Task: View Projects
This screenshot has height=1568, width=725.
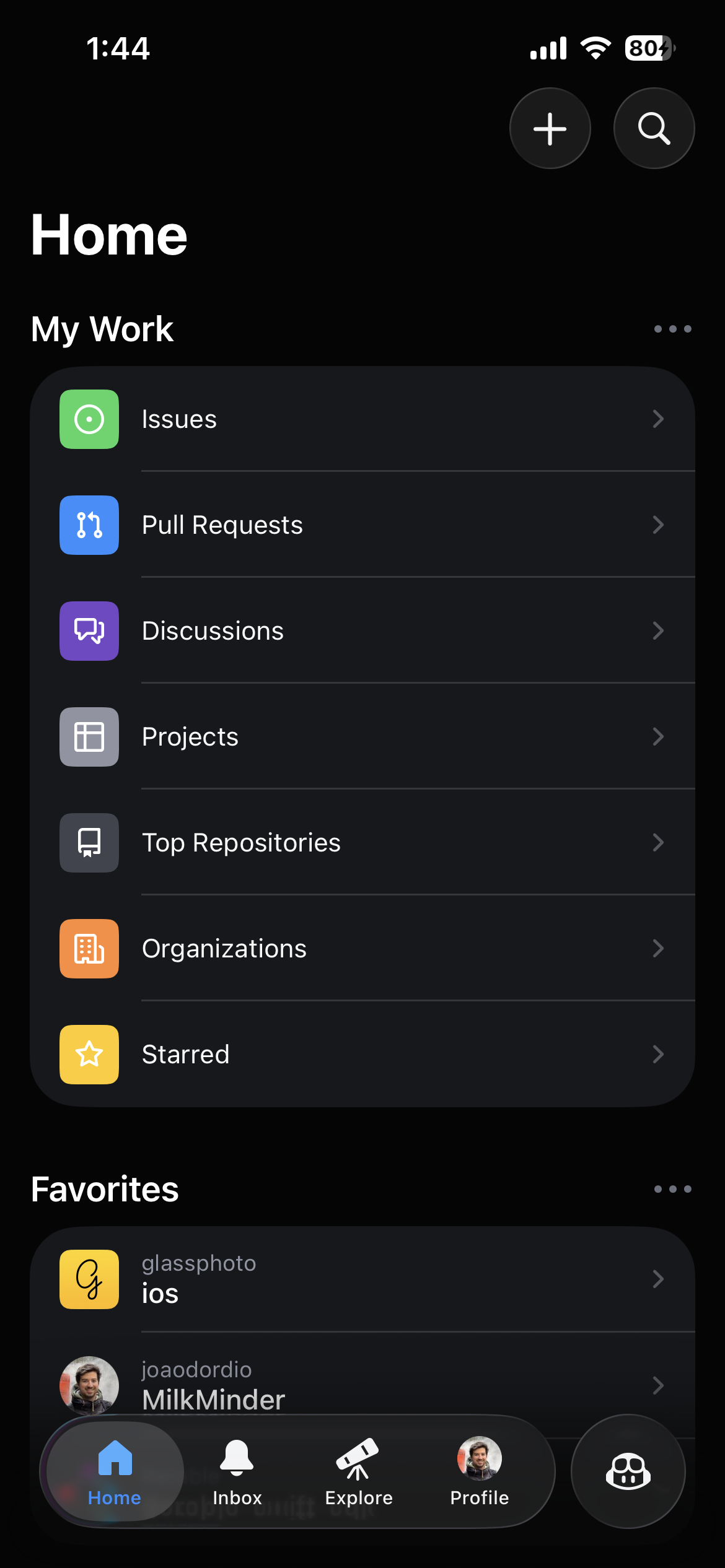Action: (362, 737)
